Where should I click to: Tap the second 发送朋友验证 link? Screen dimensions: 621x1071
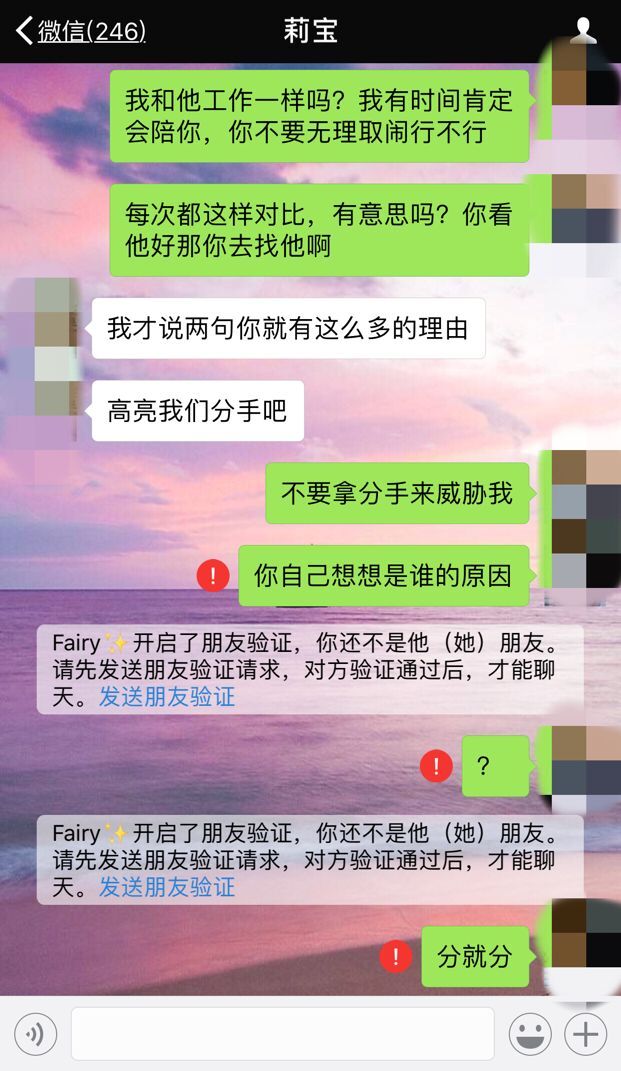(x=167, y=887)
